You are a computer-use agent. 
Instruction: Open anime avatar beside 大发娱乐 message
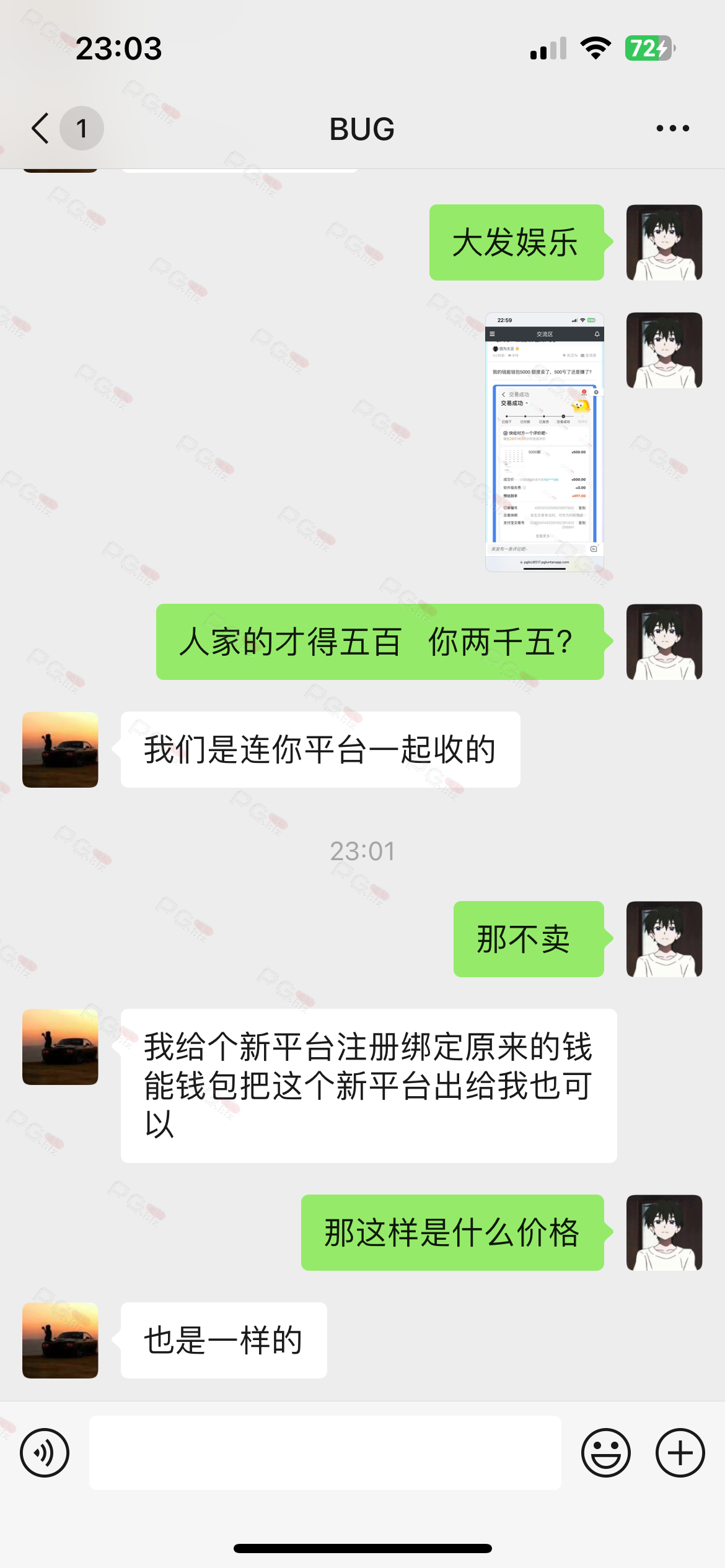(664, 242)
